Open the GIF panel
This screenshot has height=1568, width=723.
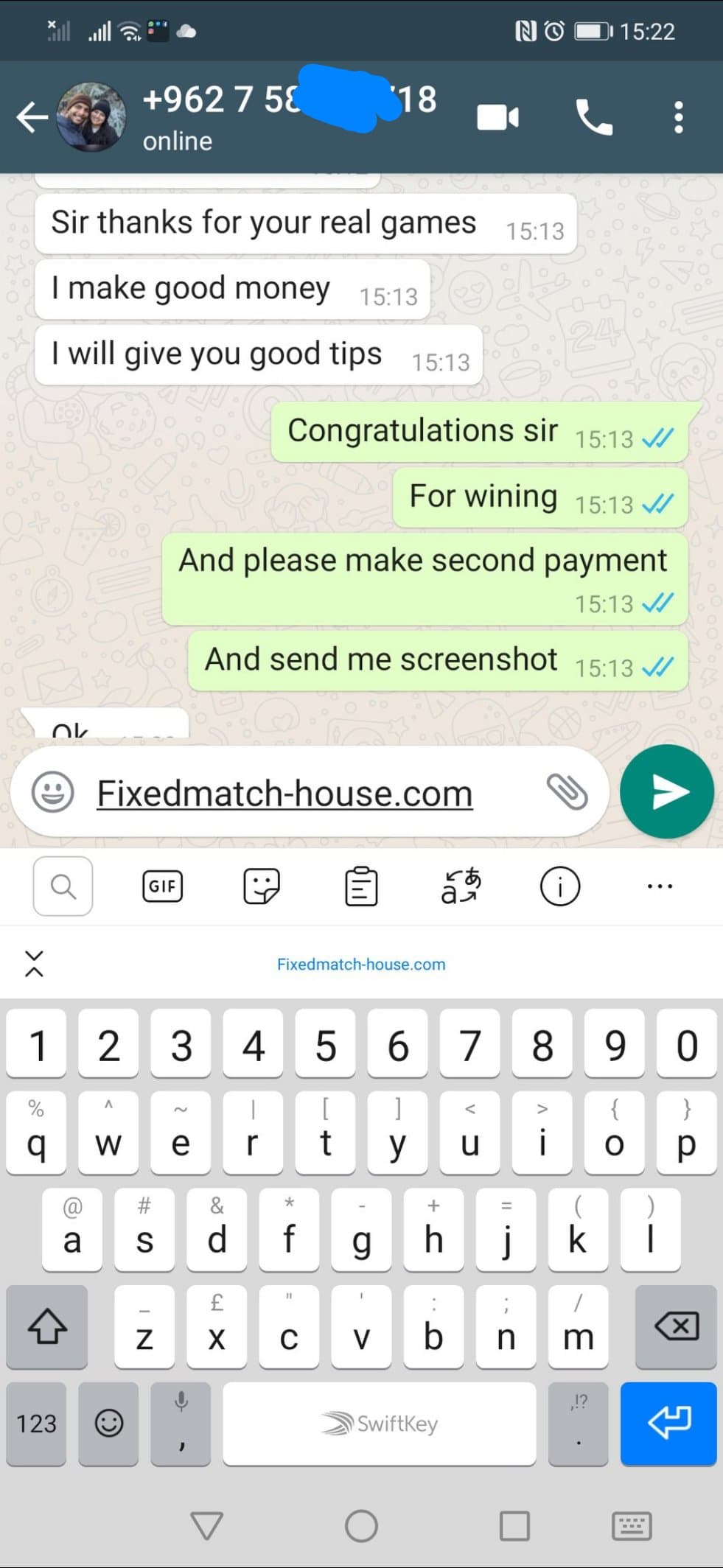coord(162,886)
